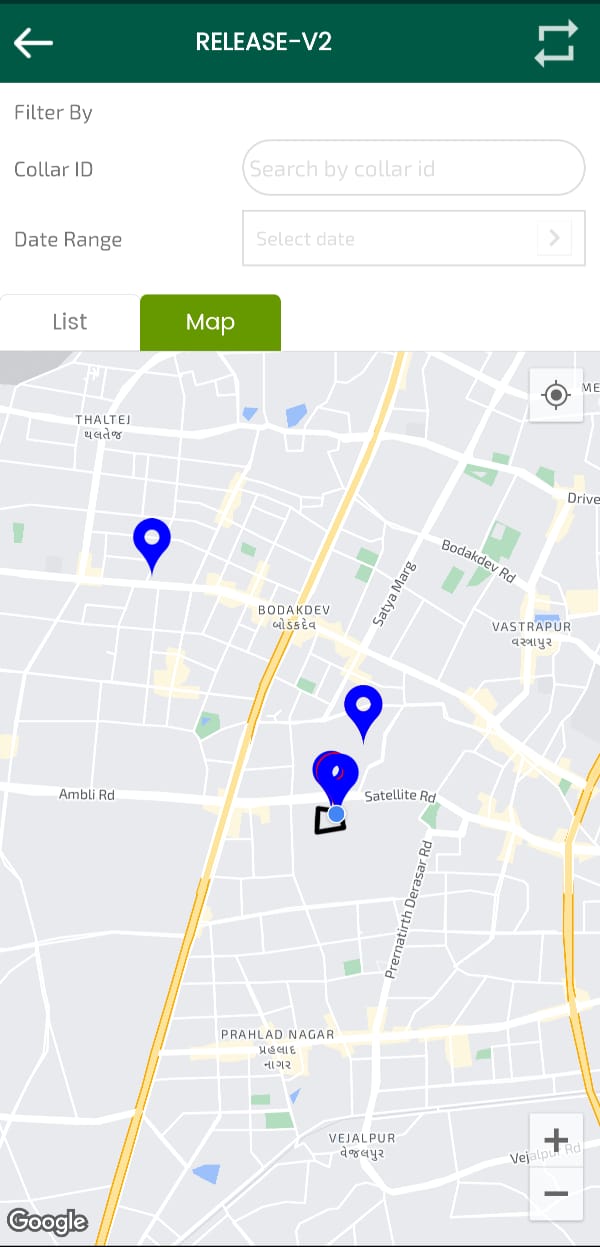Select the blue pin below Bodakdev
This screenshot has height=1247, width=600.
363,708
